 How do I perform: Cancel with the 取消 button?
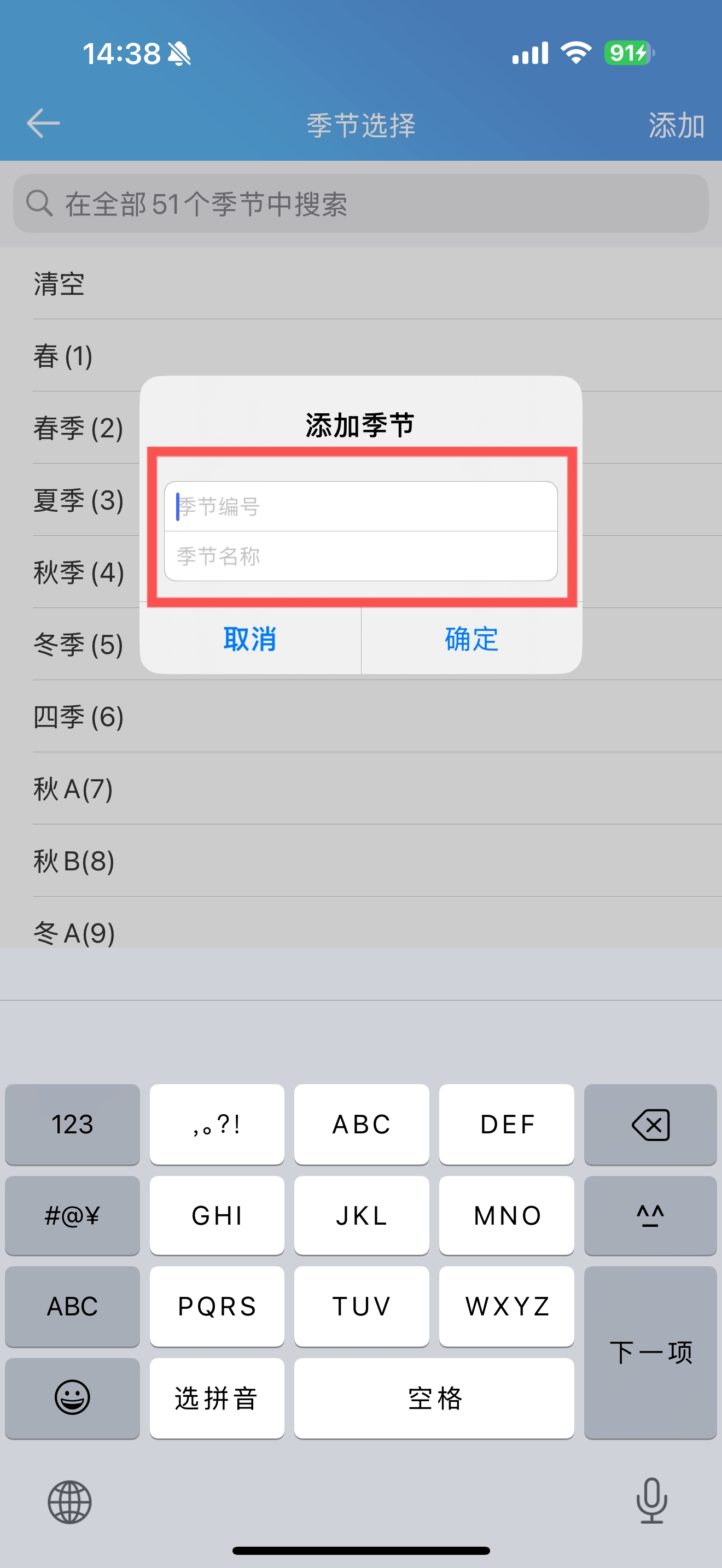pos(250,640)
